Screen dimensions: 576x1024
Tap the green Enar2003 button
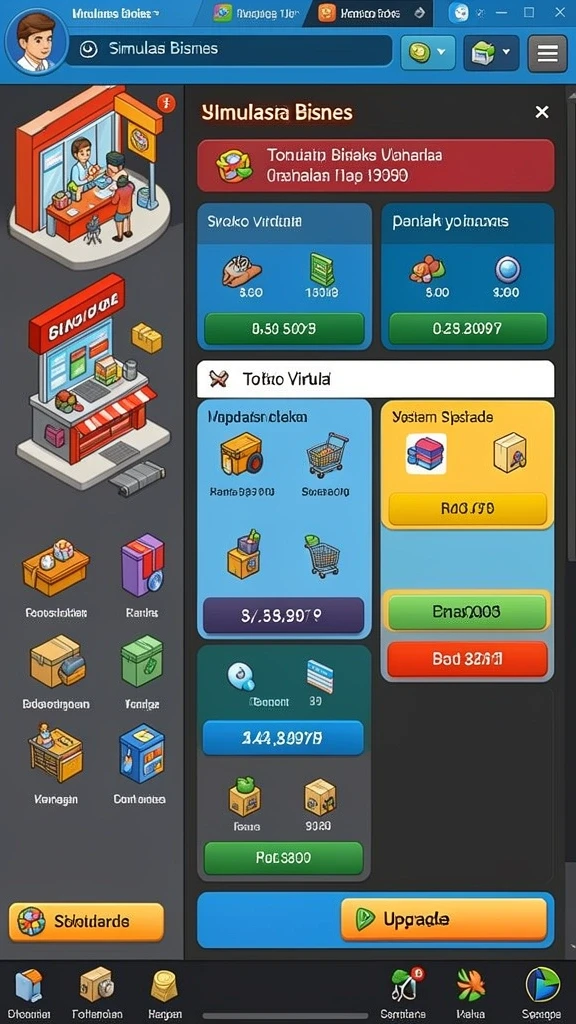pos(467,611)
